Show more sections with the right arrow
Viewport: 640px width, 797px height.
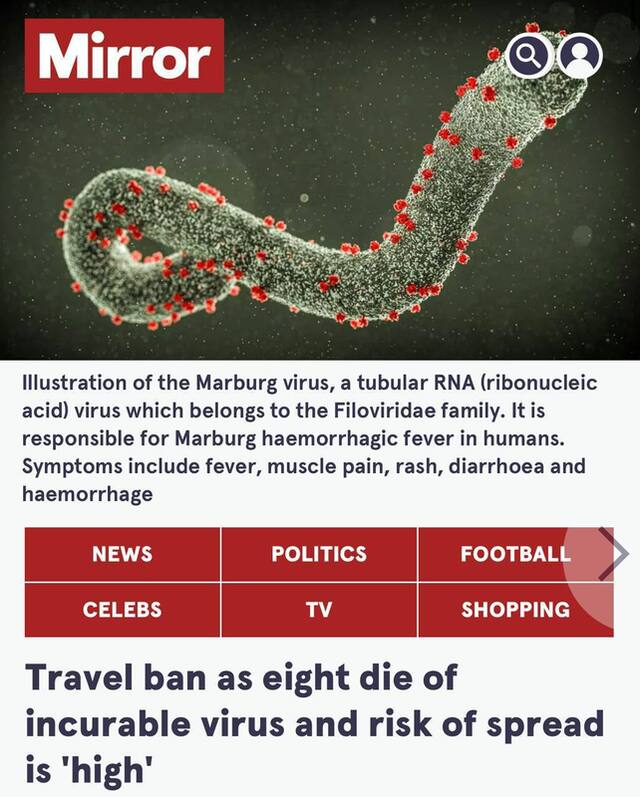click(x=614, y=554)
